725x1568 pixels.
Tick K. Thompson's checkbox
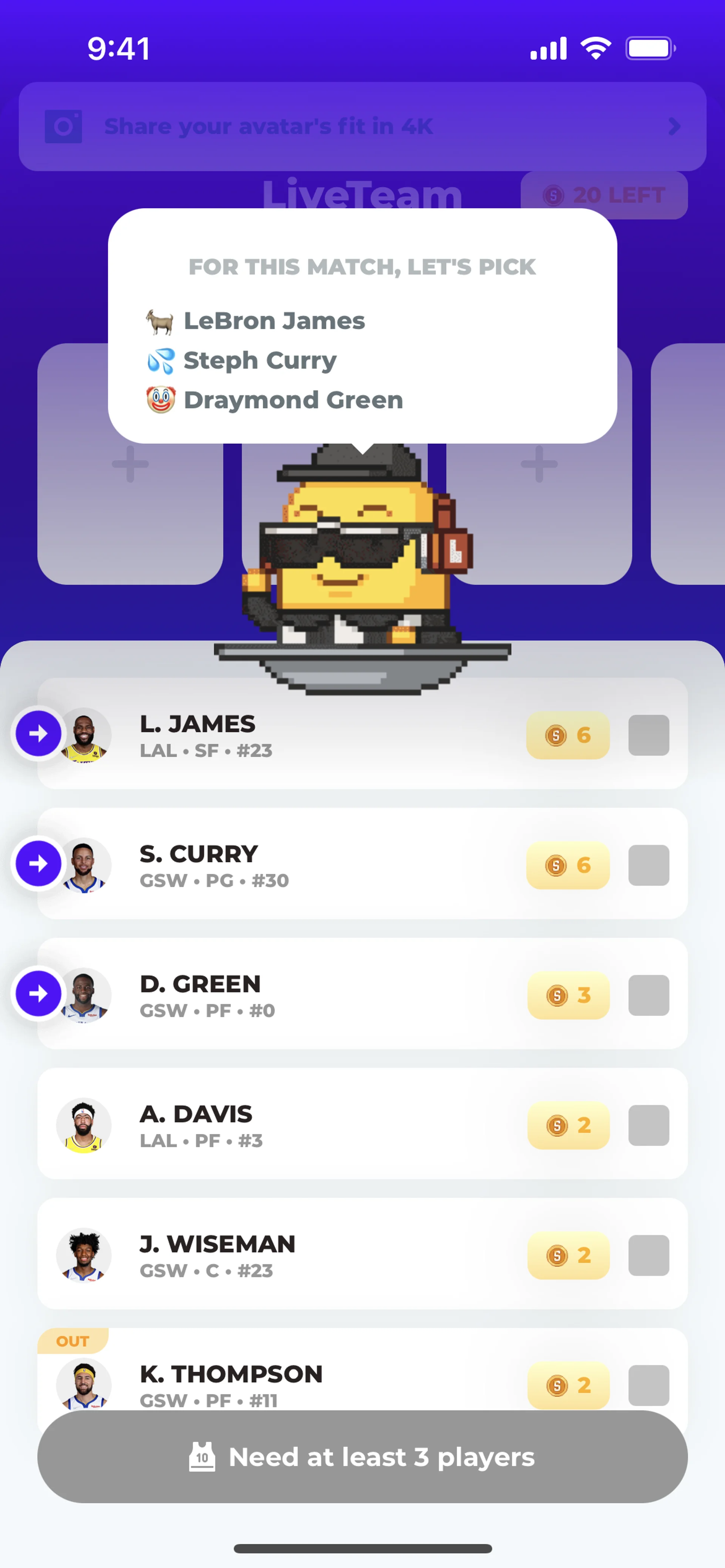648,1385
